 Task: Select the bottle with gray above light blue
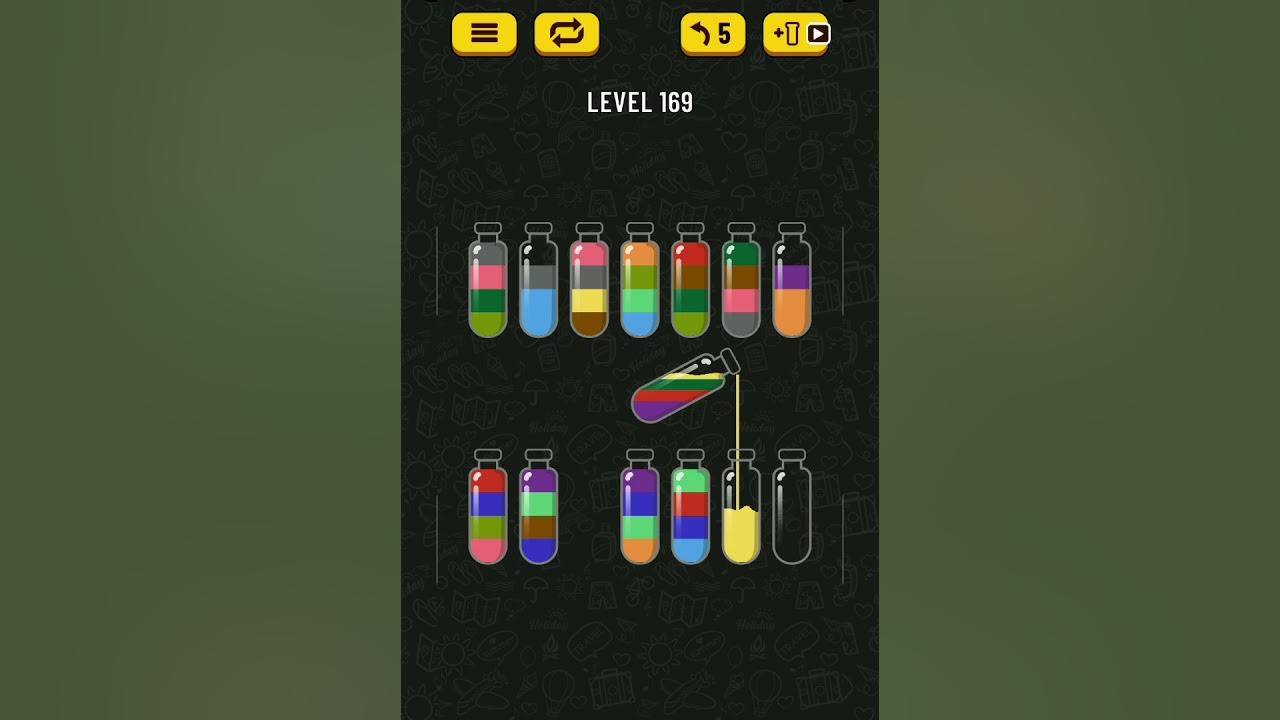coord(538,285)
